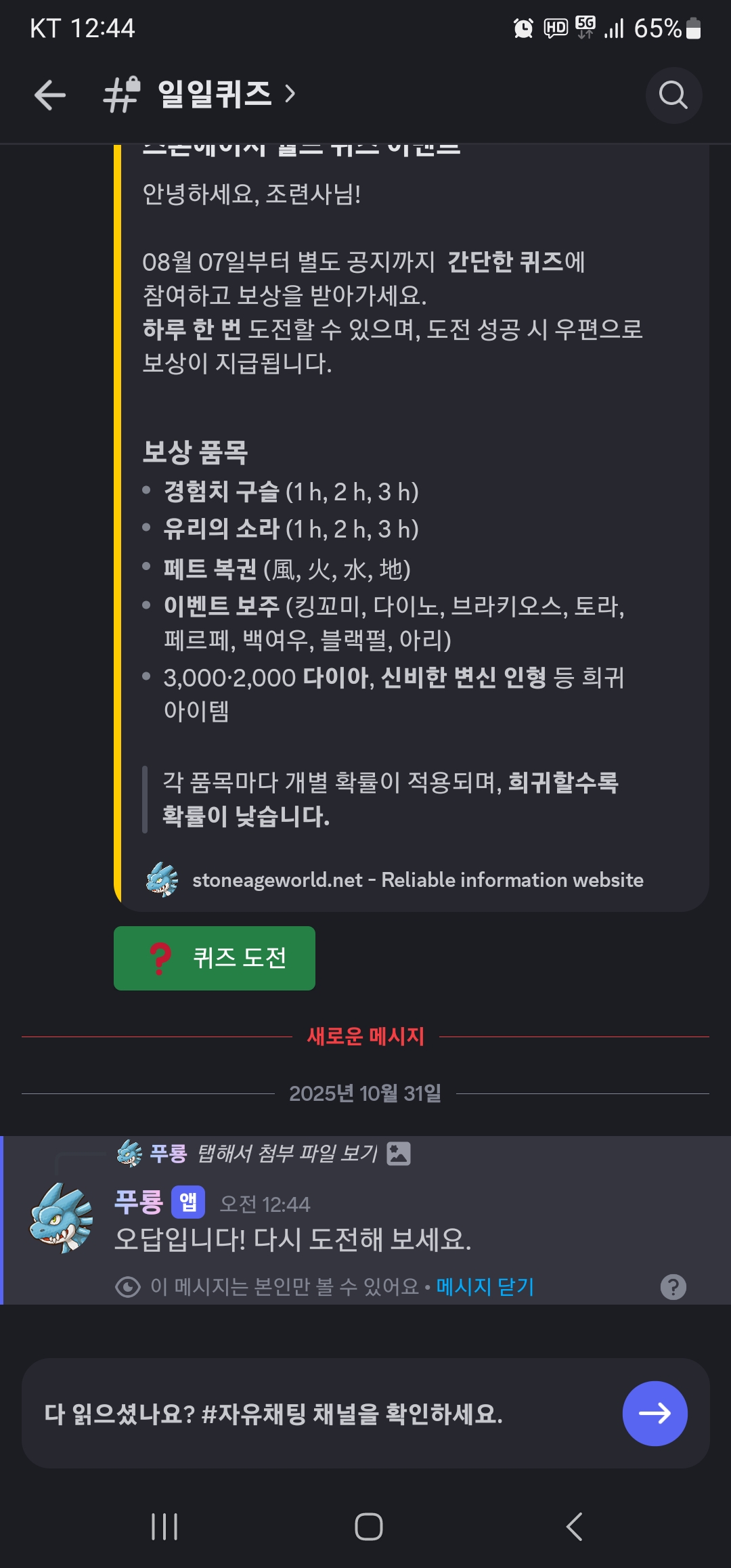Viewport: 731px width, 1568px height.
Task: Open help icon on ephemeral message
Action: (673, 1286)
